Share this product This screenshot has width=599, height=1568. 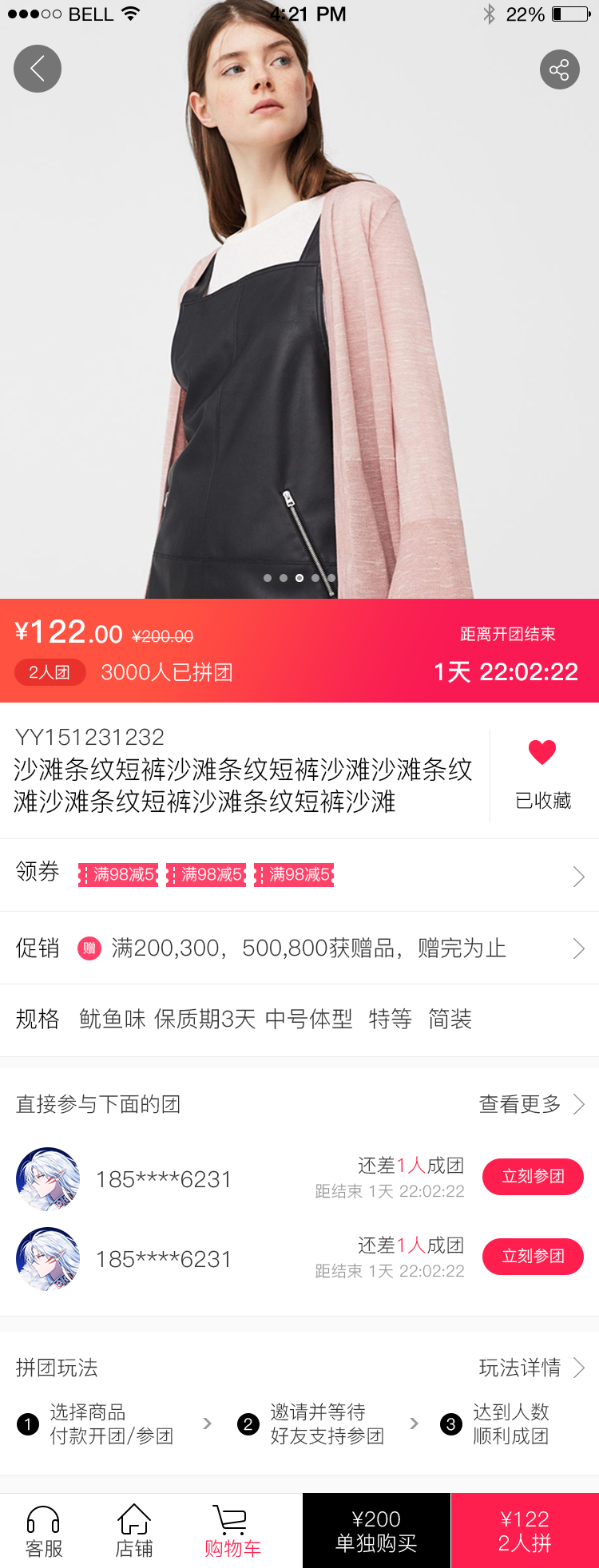559,69
